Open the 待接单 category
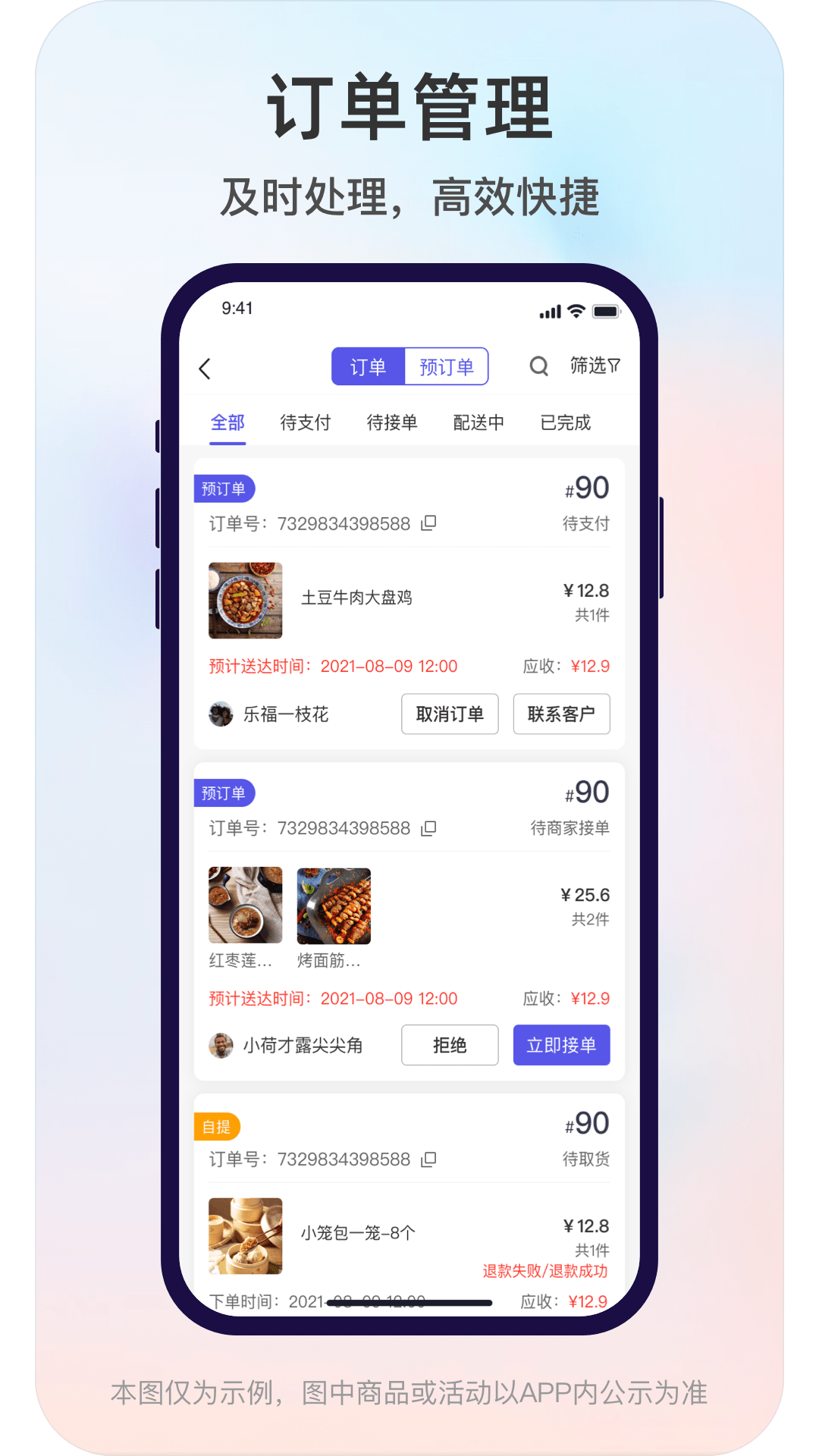Viewport: 819px width, 1456px height. [392, 422]
